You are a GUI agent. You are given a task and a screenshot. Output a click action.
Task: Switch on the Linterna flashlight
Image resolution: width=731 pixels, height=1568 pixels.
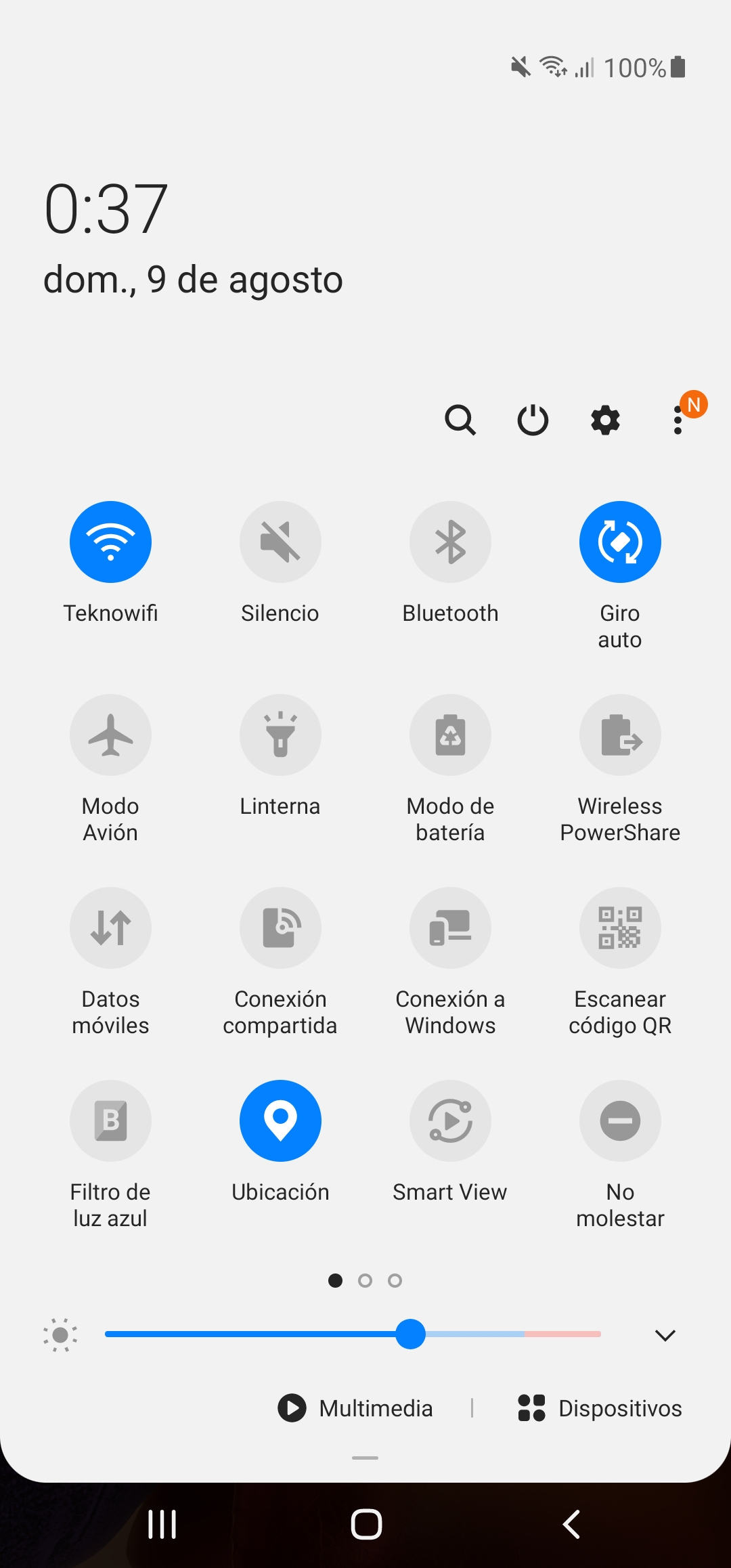(280, 735)
